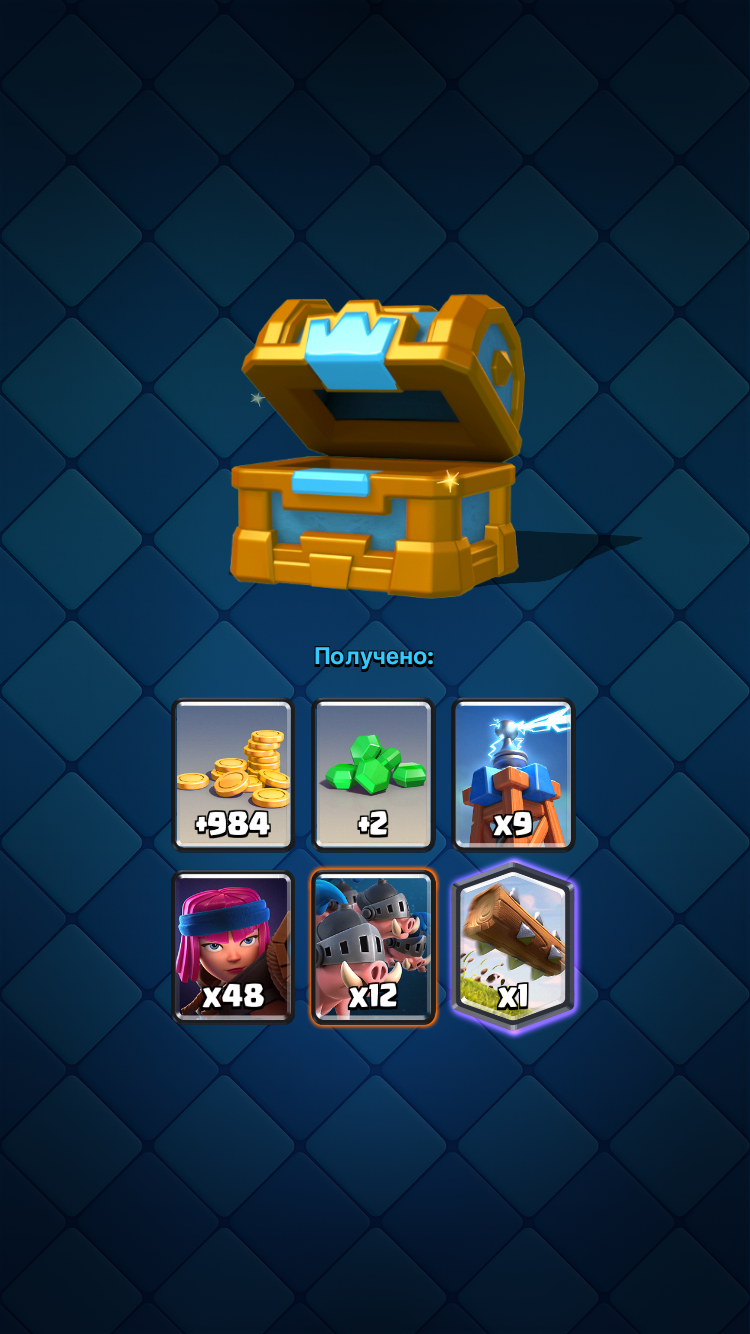Open the Royal Hogs x12 card
The image size is (750, 1334).
(x=373, y=947)
